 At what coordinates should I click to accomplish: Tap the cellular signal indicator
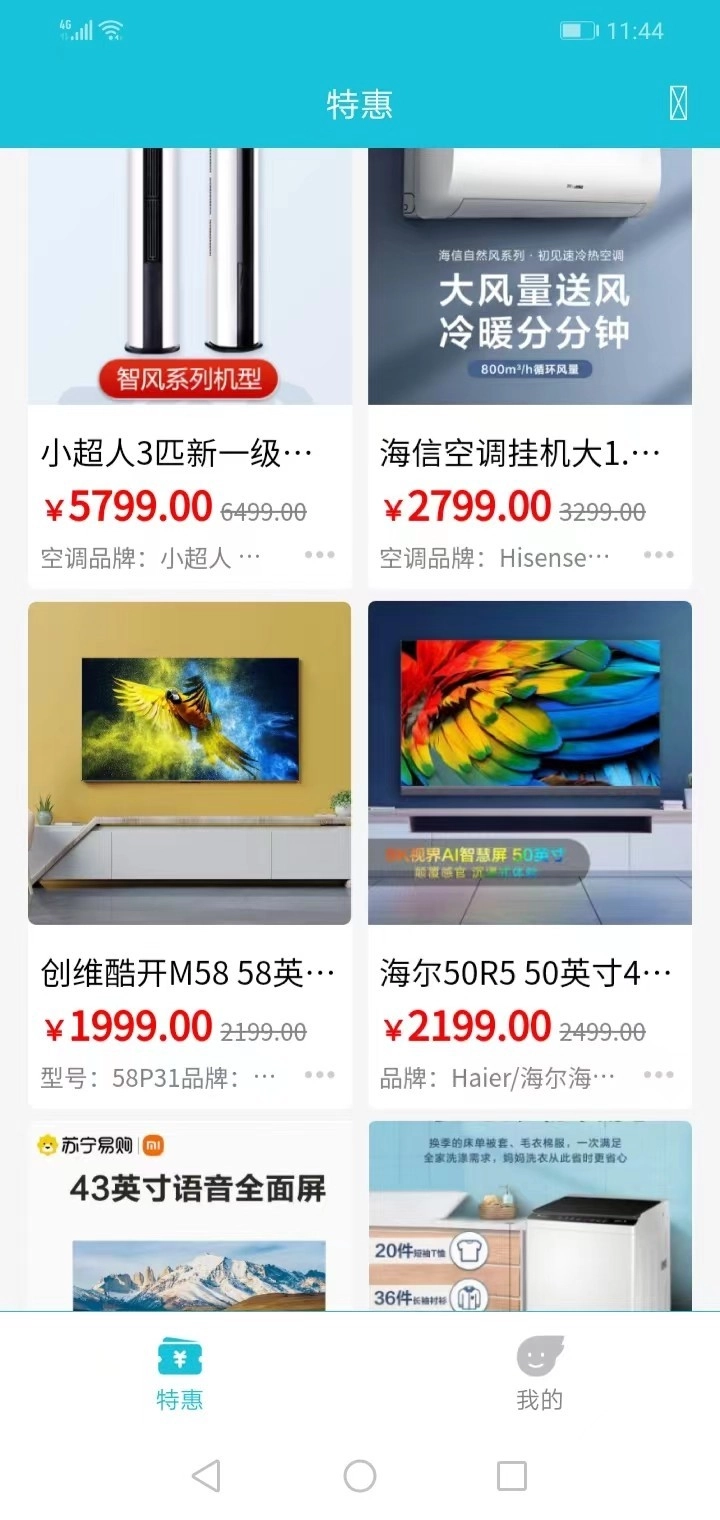click(x=78, y=30)
